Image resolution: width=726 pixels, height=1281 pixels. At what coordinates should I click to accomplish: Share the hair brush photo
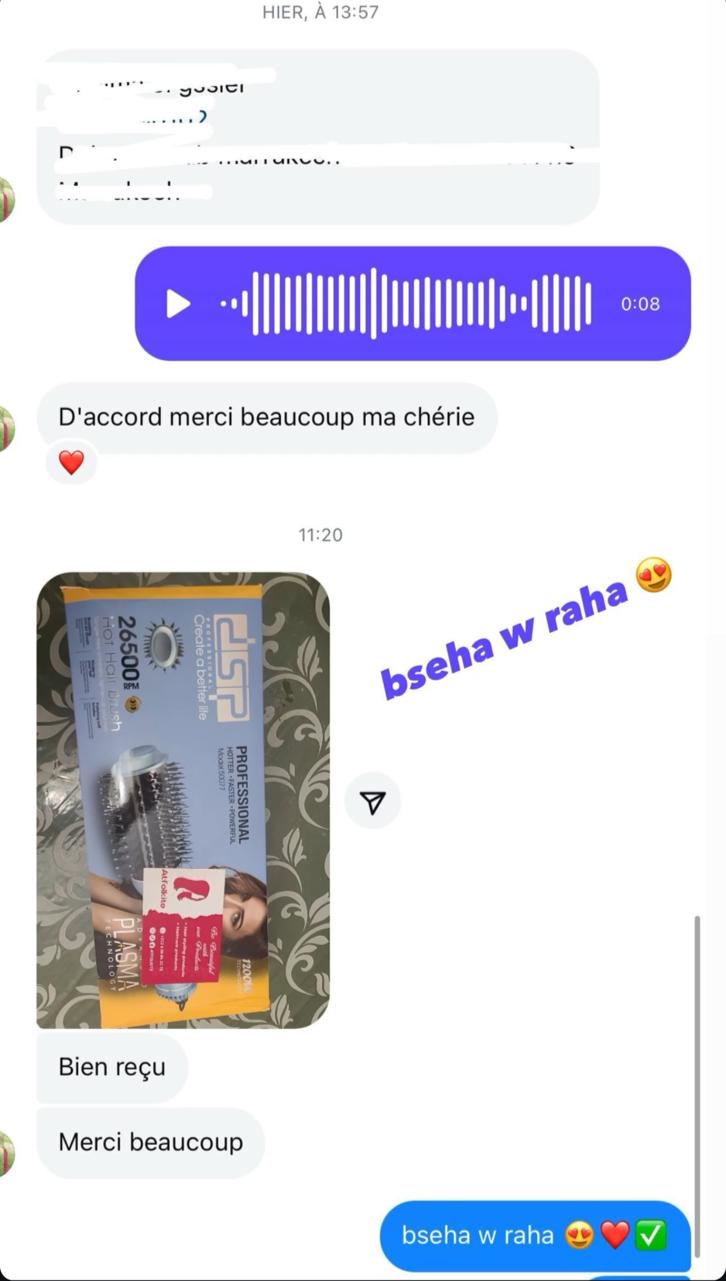point(373,801)
